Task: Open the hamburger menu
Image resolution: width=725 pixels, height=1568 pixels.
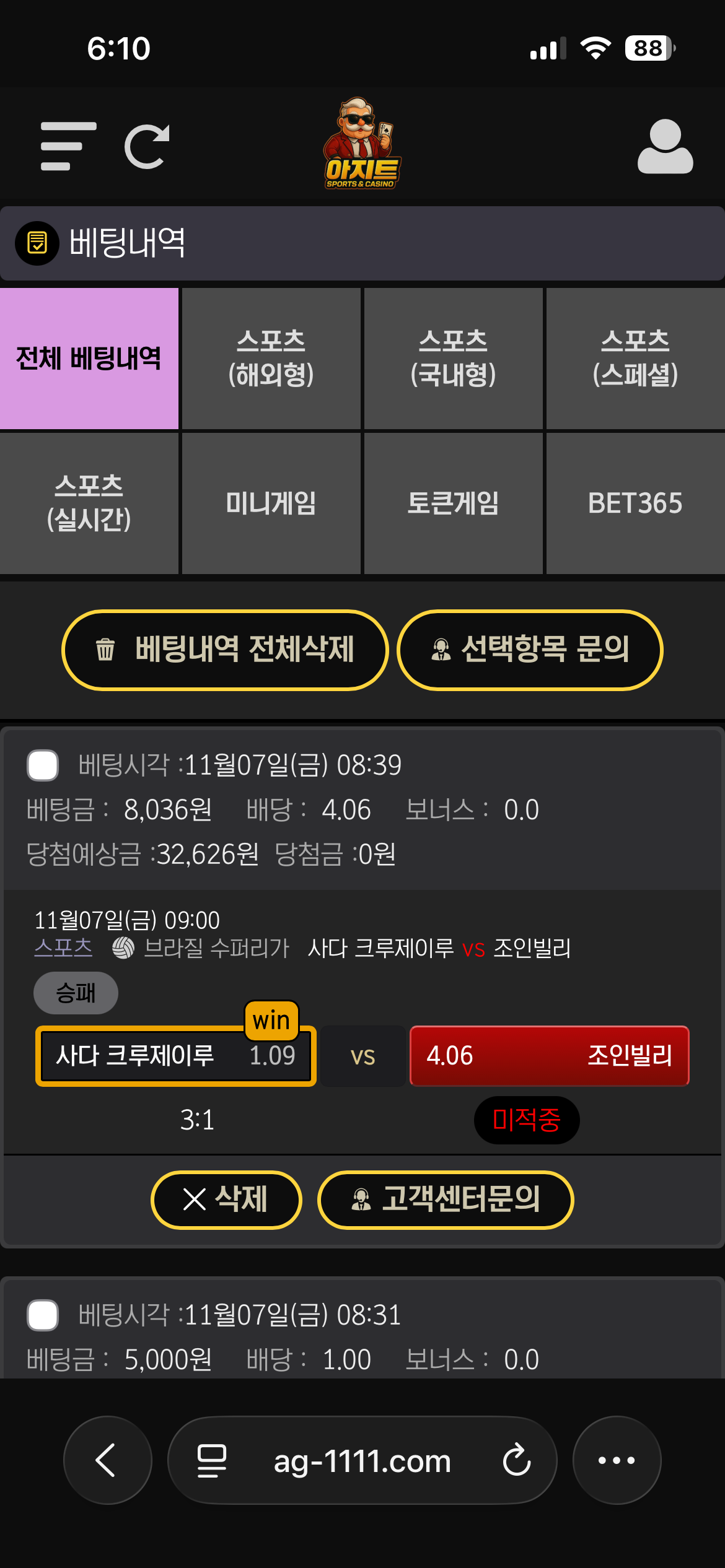Action: [68, 146]
